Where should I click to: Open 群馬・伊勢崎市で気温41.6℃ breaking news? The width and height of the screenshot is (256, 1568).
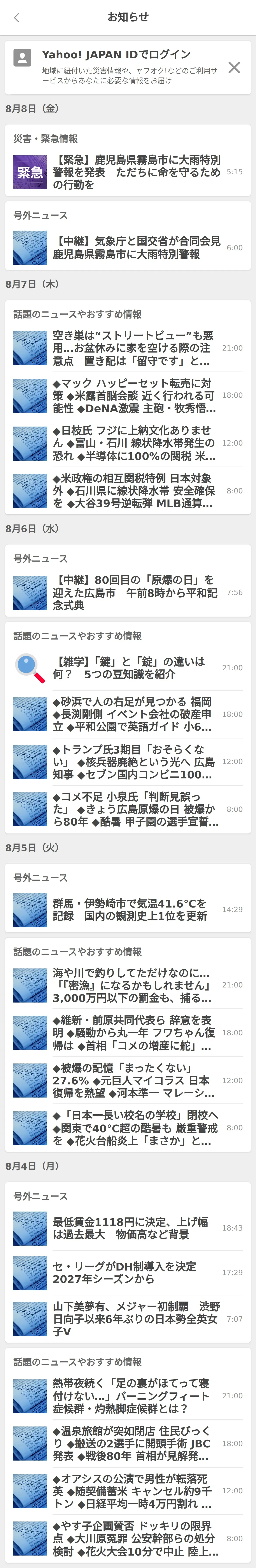(x=128, y=910)
